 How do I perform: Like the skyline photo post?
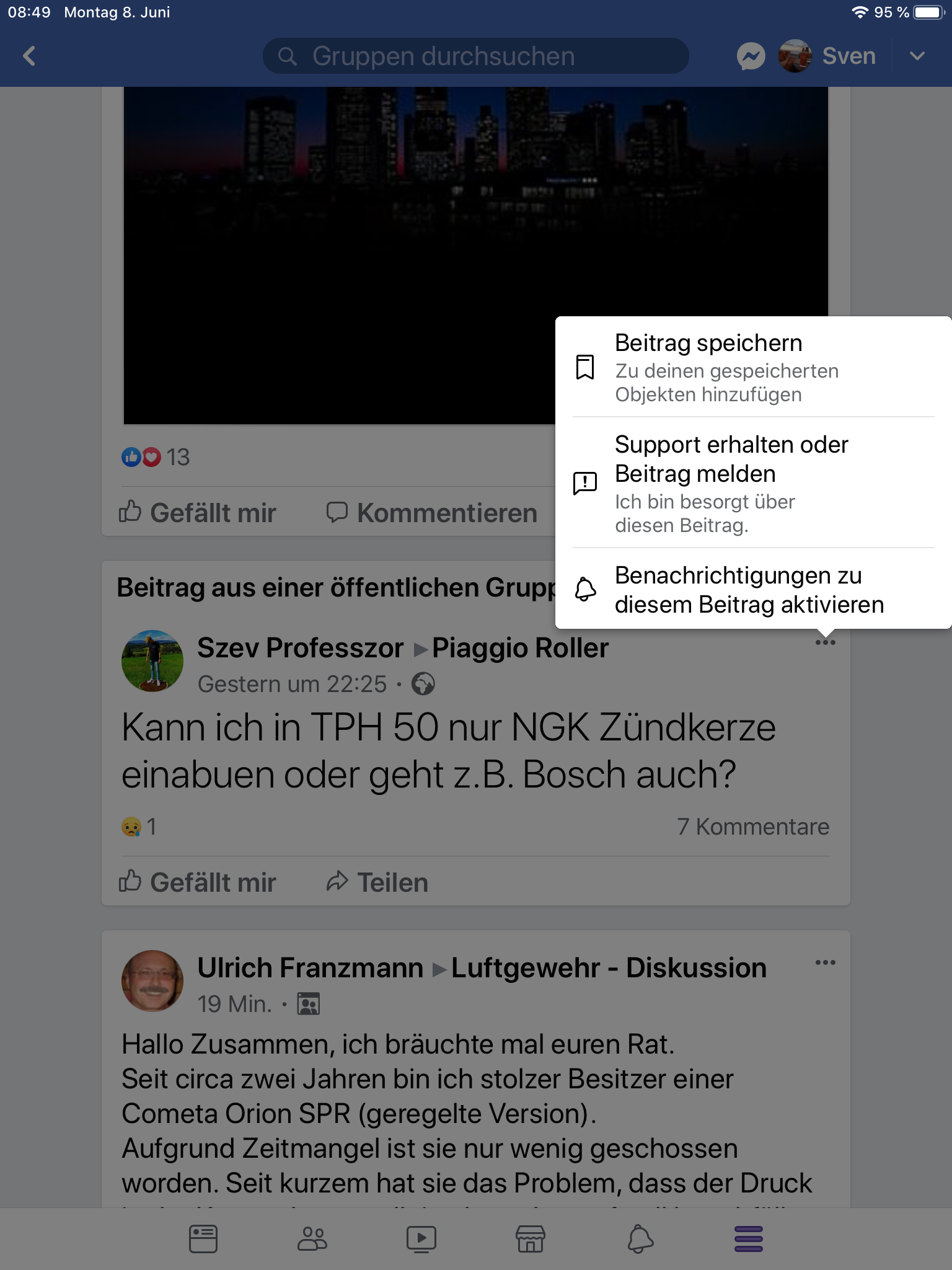pos(198,513)
